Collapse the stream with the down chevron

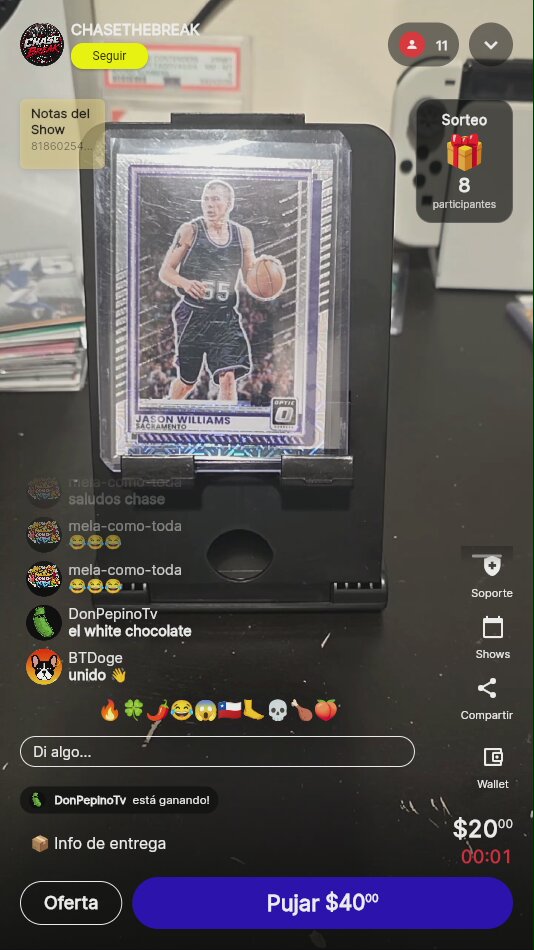pos(491,44)
